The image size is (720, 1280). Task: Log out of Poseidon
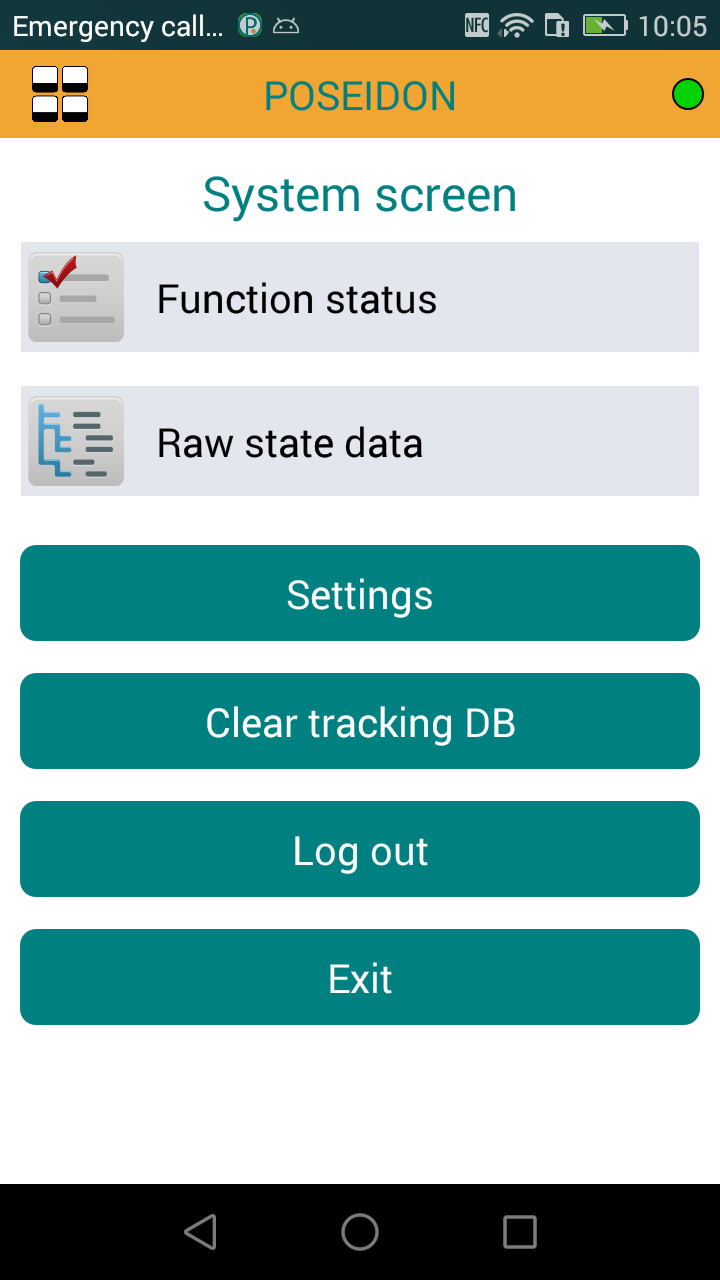360,850
